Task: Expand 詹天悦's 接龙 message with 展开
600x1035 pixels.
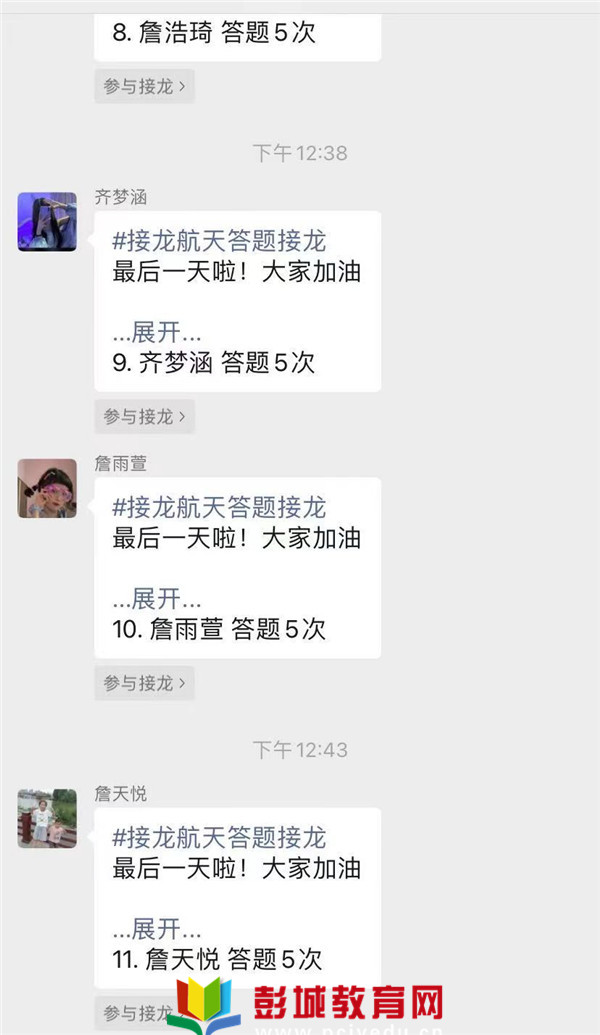Action: click(157, 929)
